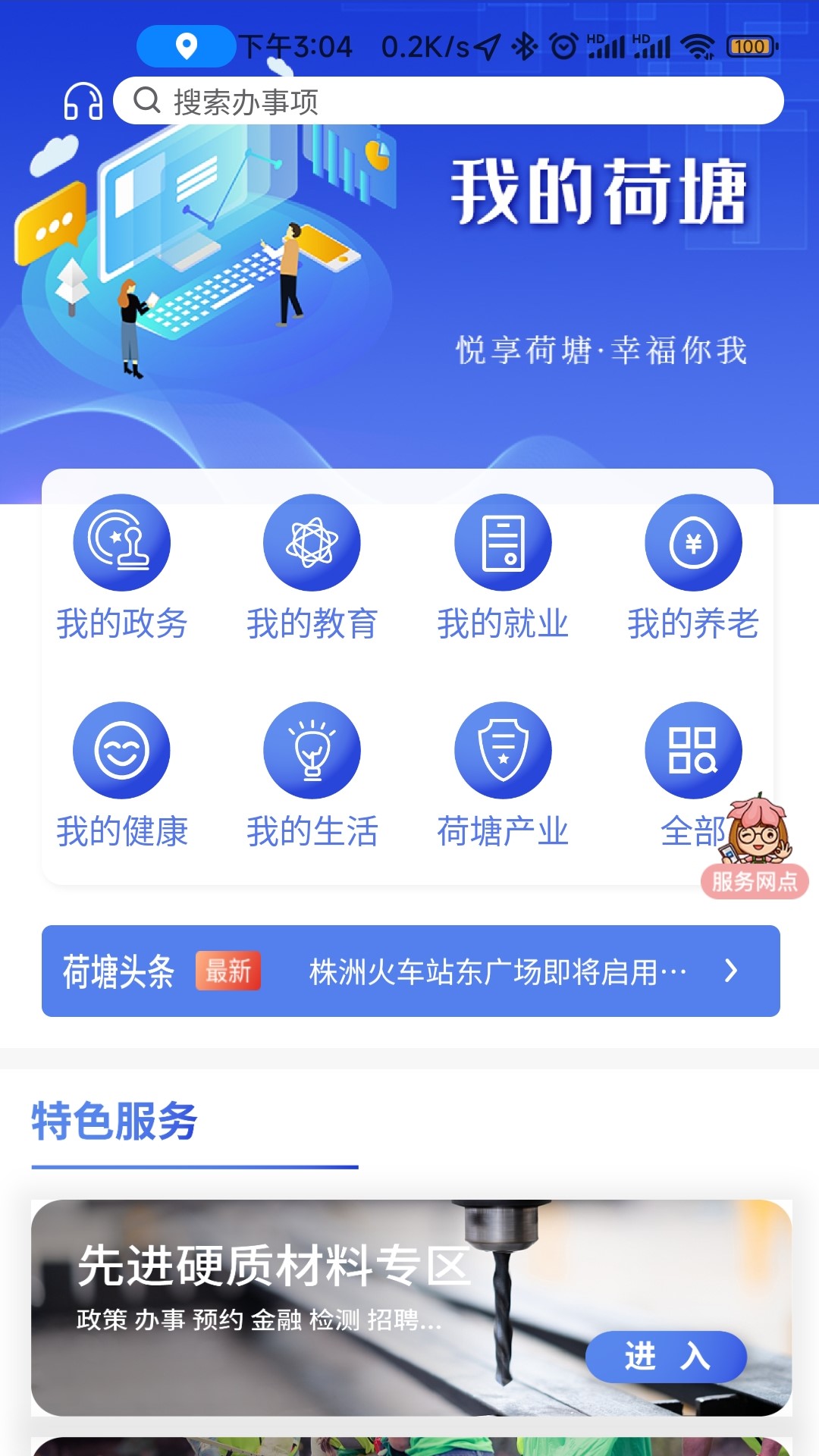Tap the headset customer service icon
819x1456 pixels.
[x=83, y=101]
